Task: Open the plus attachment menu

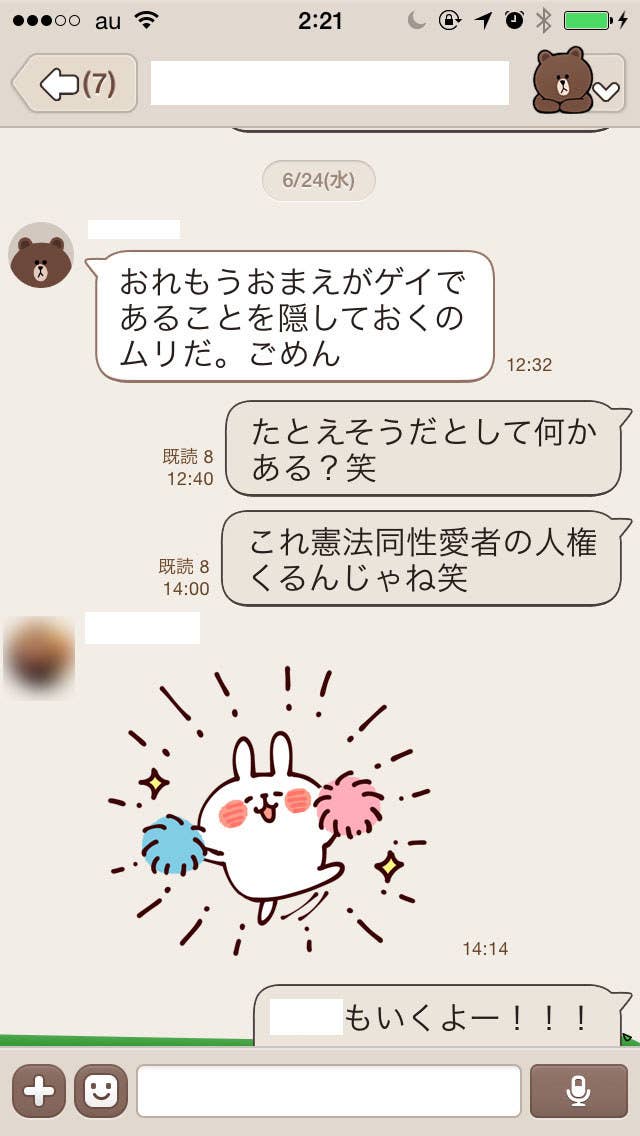Action: [x=39, y=1090]
